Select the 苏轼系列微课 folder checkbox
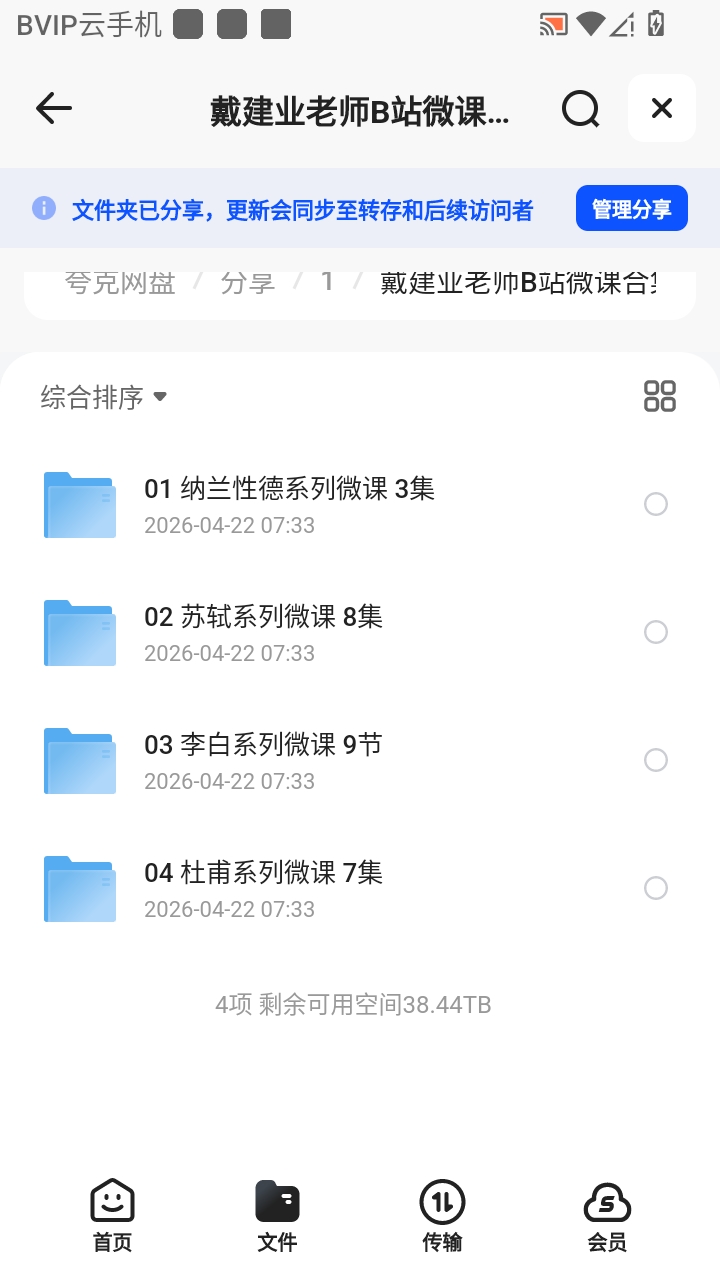This screenshot has width=720, height=1280. 656,632
